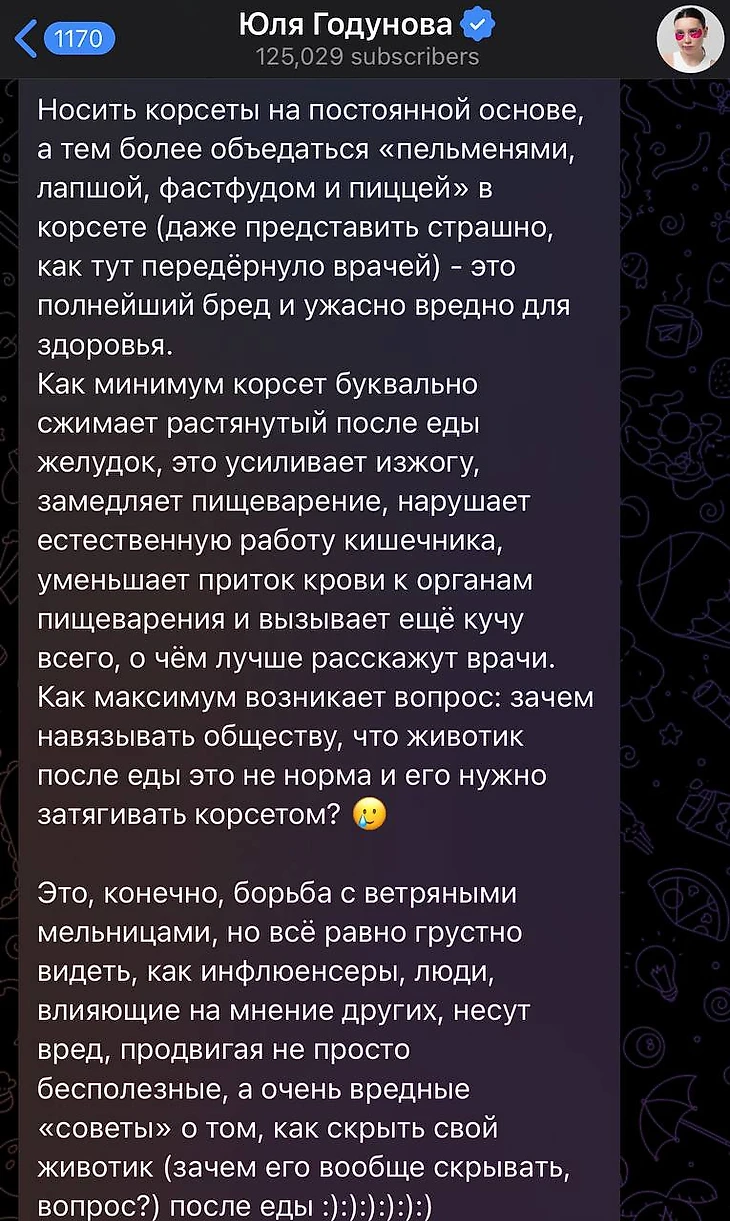Open the channel profile photo

(689, 40)
